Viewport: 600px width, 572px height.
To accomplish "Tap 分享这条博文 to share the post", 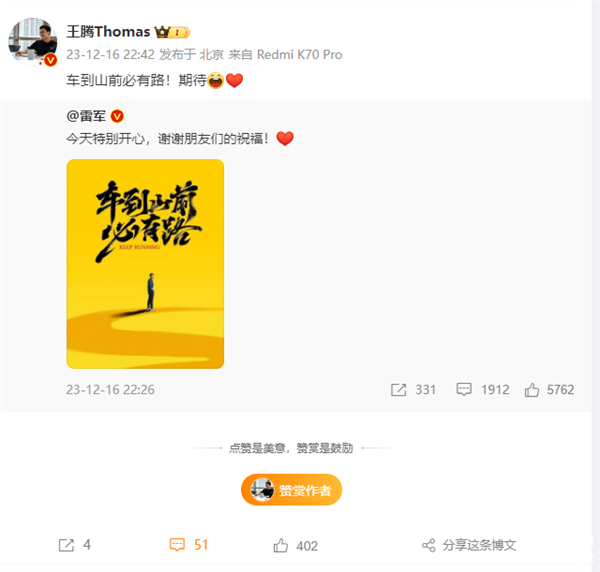I will 468,545.
